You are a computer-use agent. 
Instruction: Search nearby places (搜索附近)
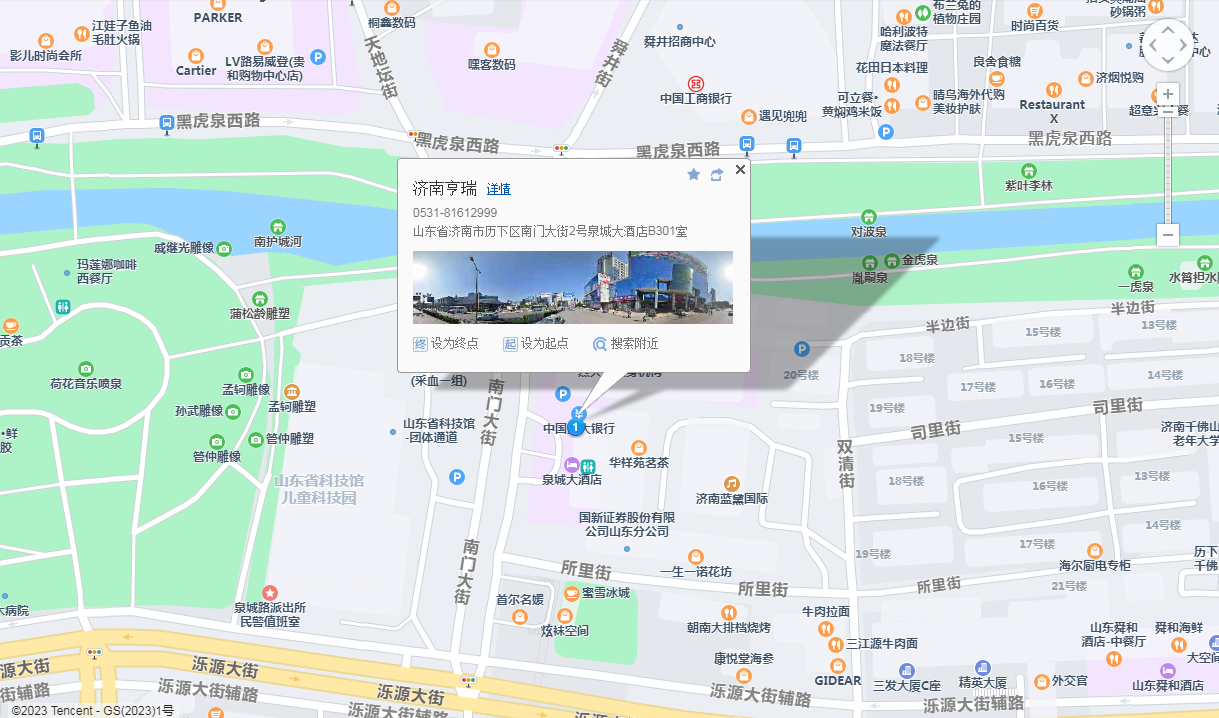pyautogui.click(x=625, y=344)
